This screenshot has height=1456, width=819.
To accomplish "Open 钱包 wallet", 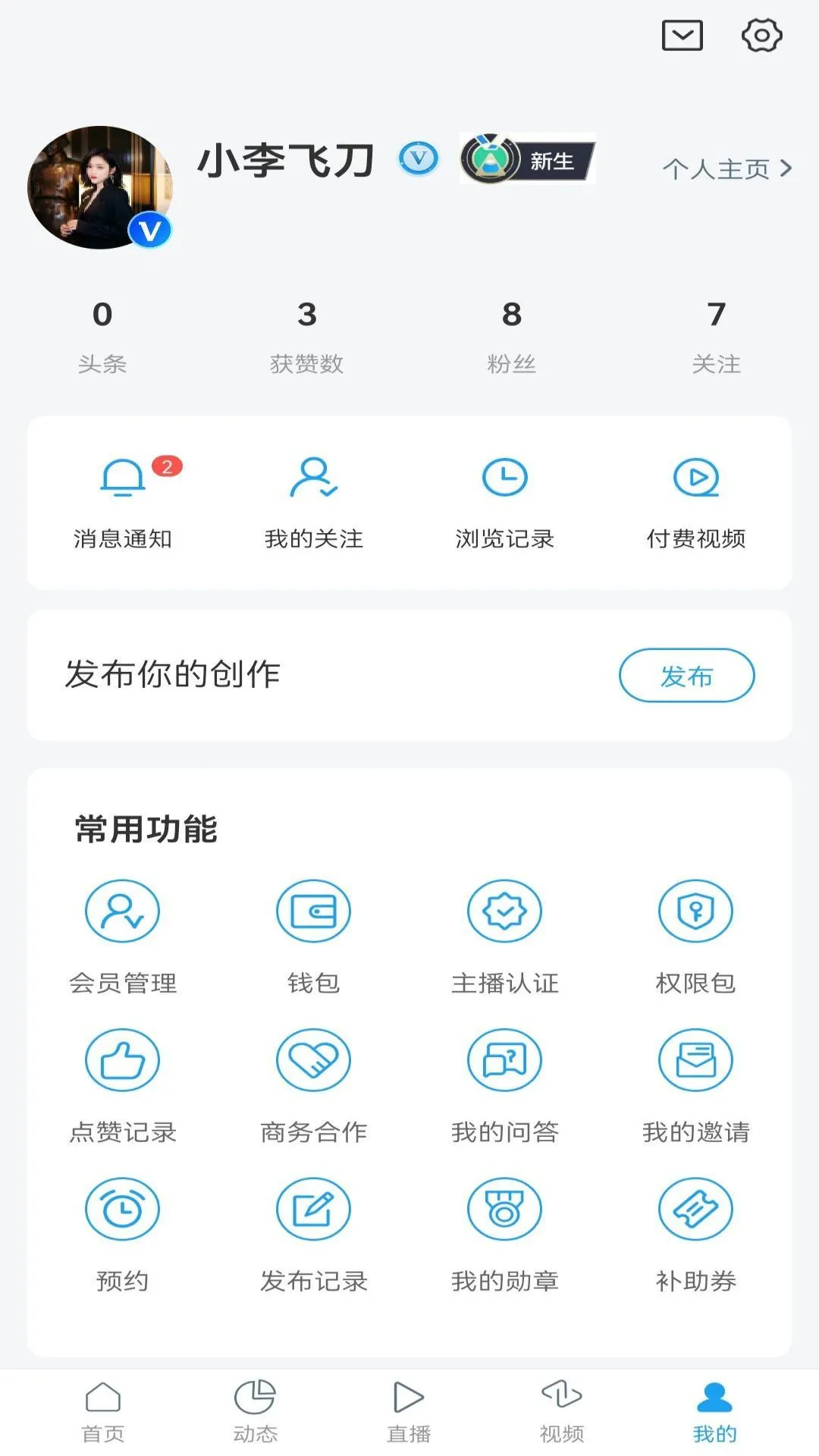I will coord(313,937).
